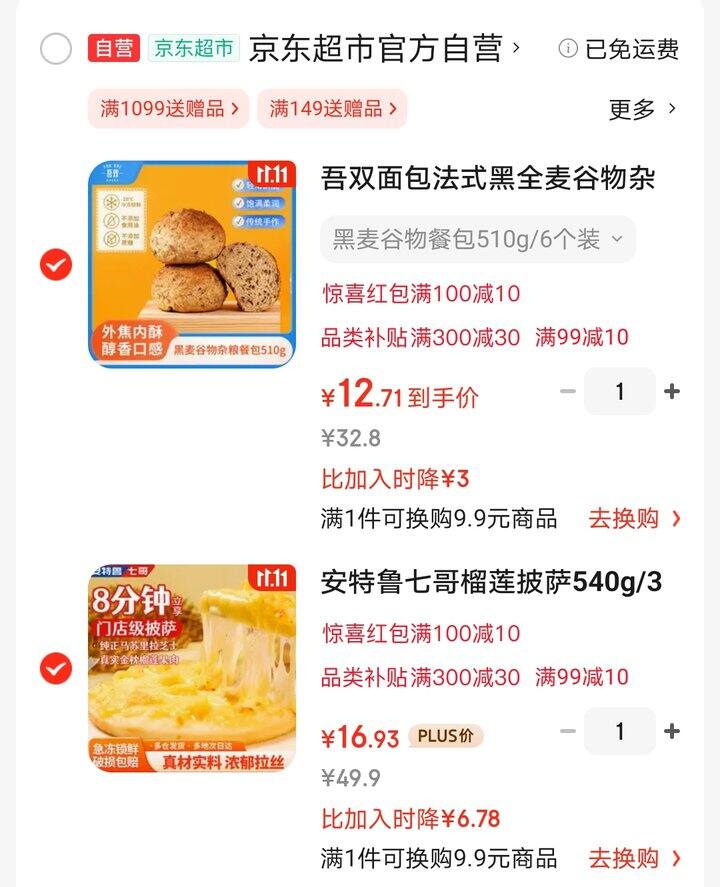This screenshot has height=887, width=720.
Task: Open the 满149送赠品 promotion chip
Action: 332,109
